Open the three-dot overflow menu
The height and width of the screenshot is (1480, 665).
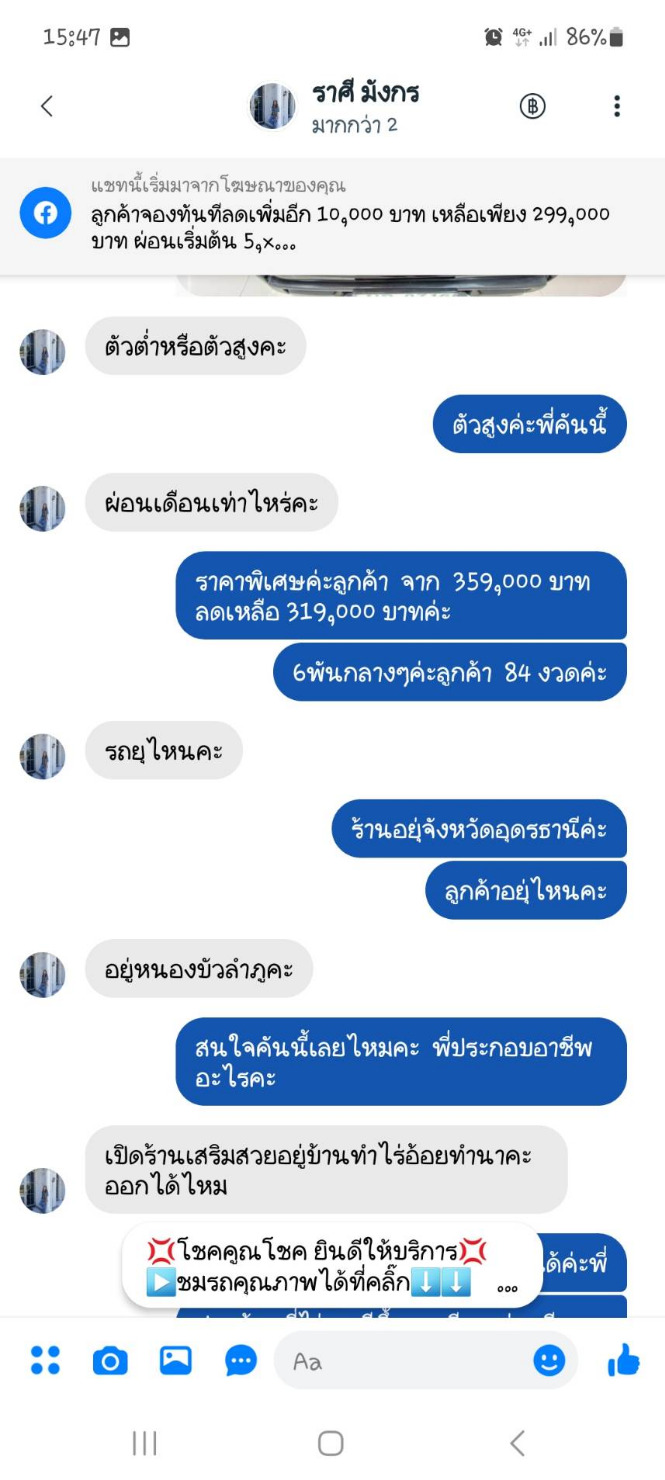coord(617,106)
